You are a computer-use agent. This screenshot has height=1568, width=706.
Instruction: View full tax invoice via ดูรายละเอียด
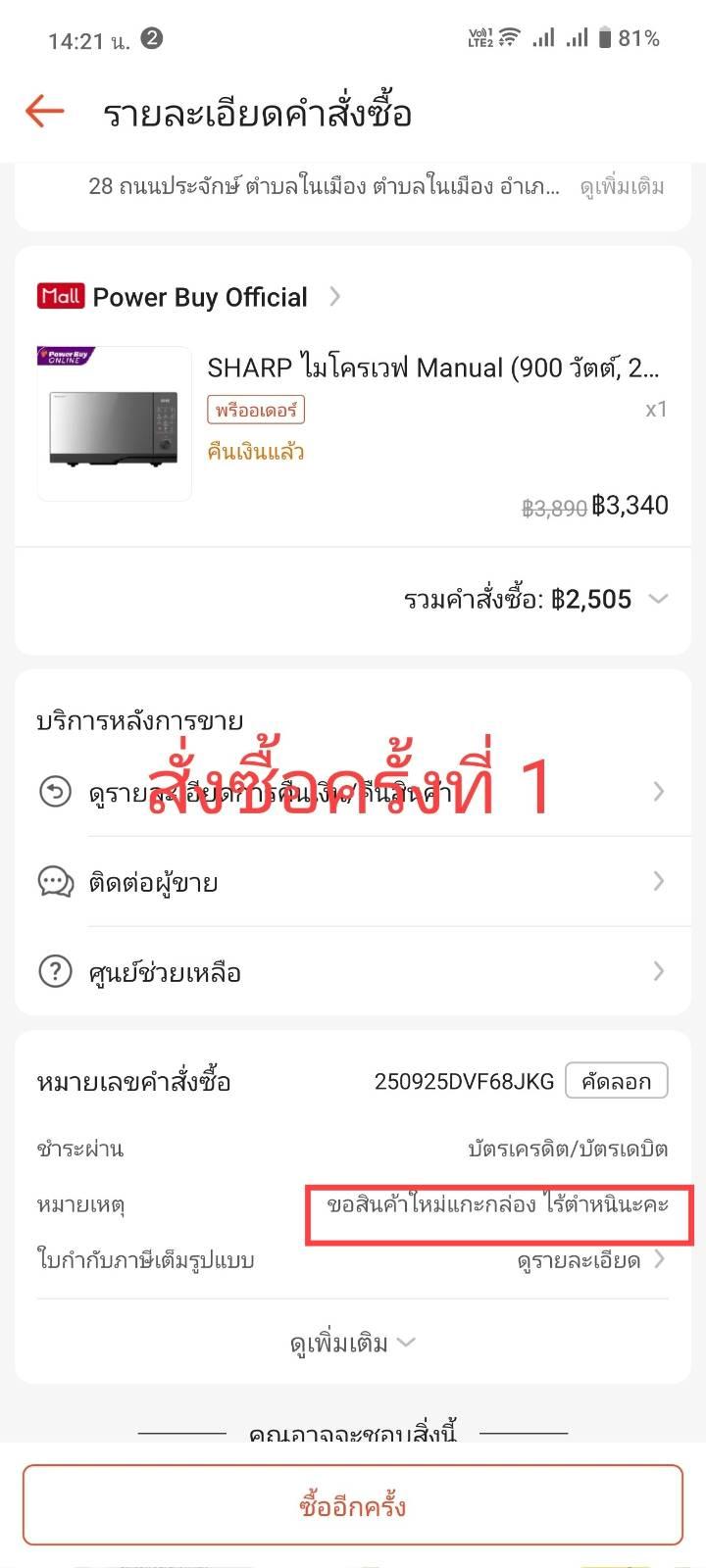pyautogui.click(x=590, y=1260)
